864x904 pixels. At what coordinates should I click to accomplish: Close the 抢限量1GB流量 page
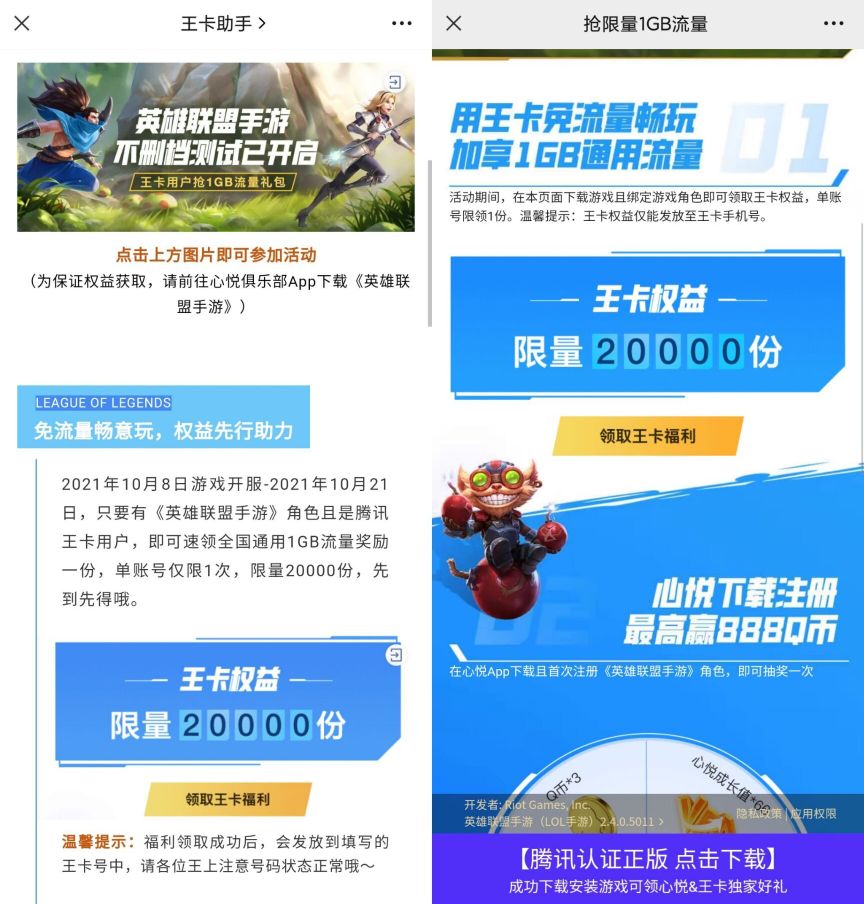pyautogui.click(x=454, y=23)
